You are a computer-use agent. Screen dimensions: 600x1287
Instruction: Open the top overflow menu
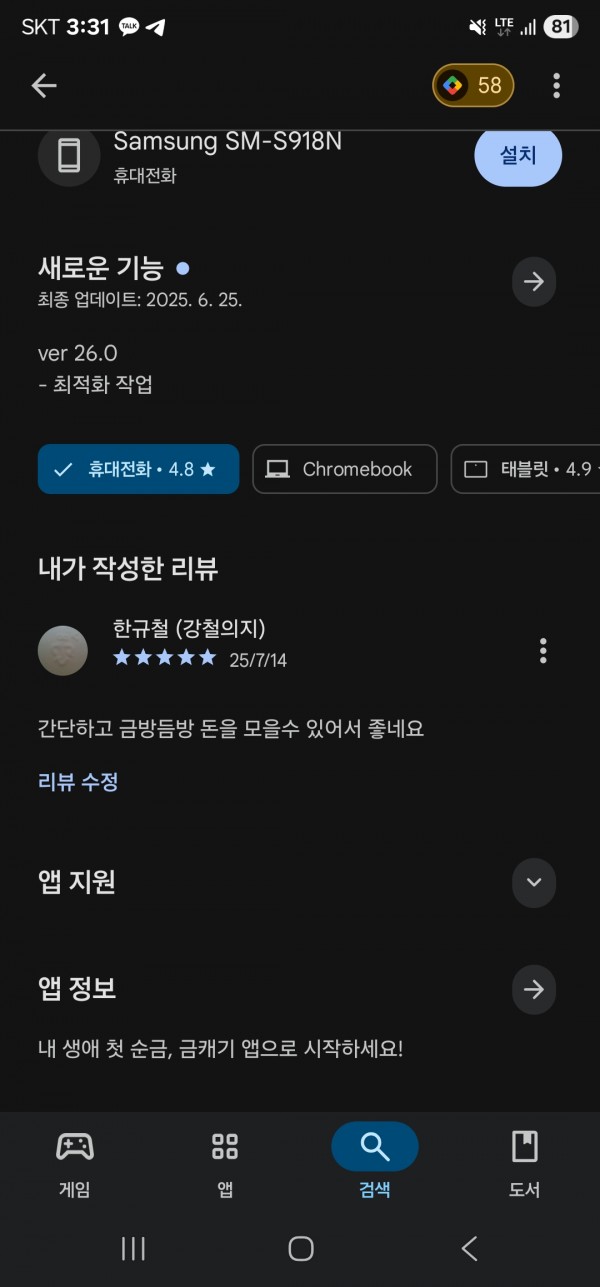(557, 86)
